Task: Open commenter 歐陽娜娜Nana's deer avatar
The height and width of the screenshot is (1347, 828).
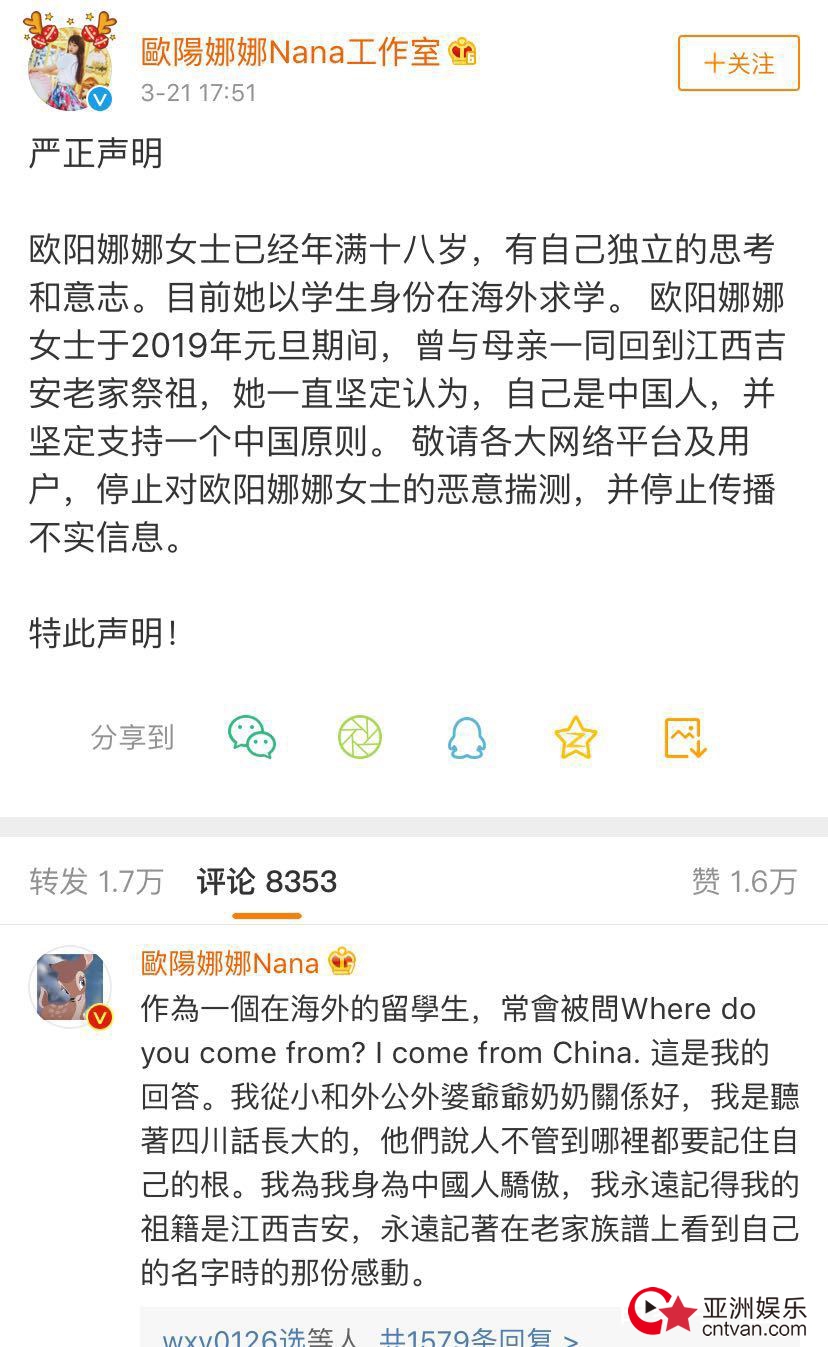Action: [x=70, y=987]
